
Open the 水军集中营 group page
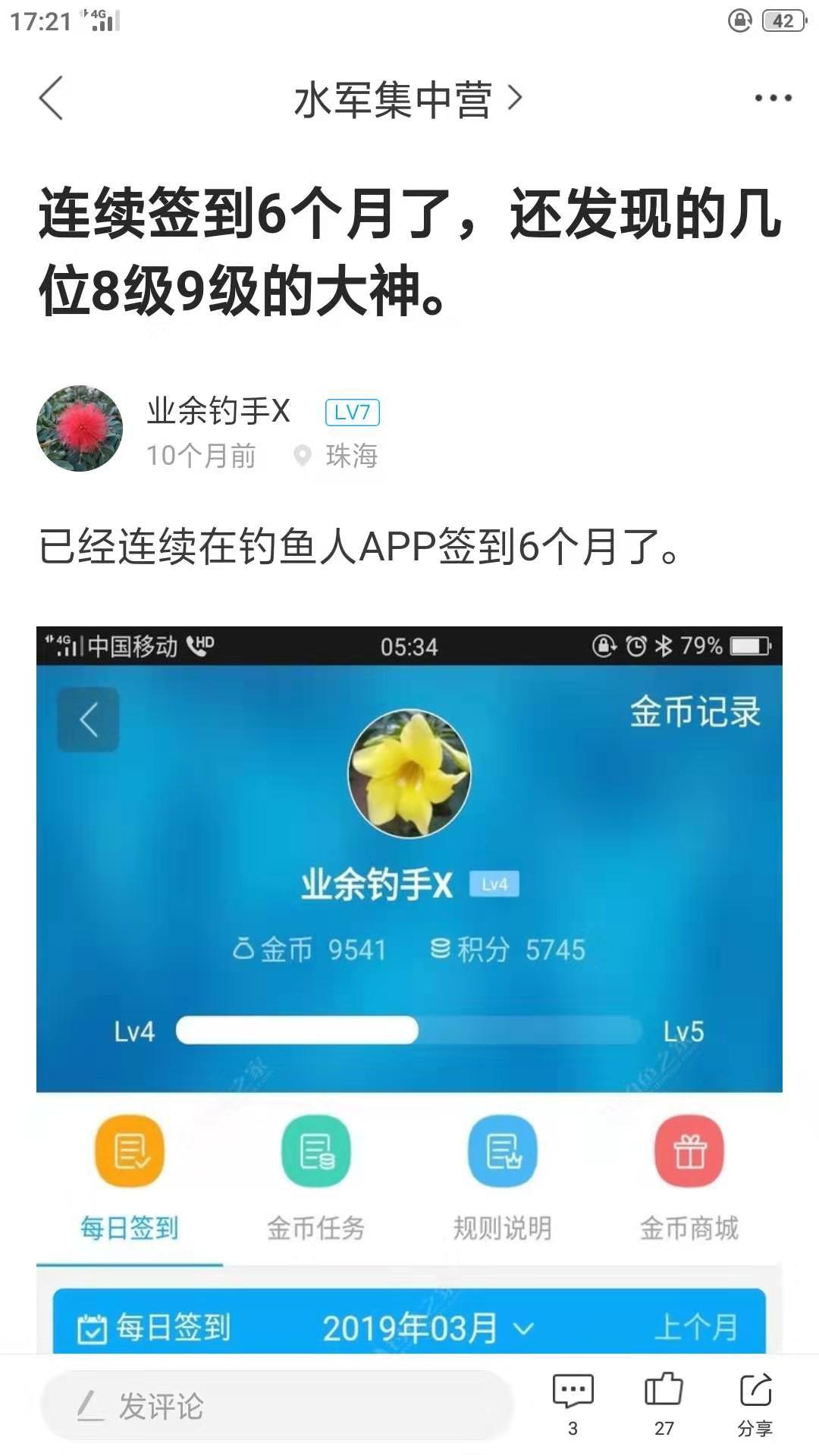click(x=407, y=99)
